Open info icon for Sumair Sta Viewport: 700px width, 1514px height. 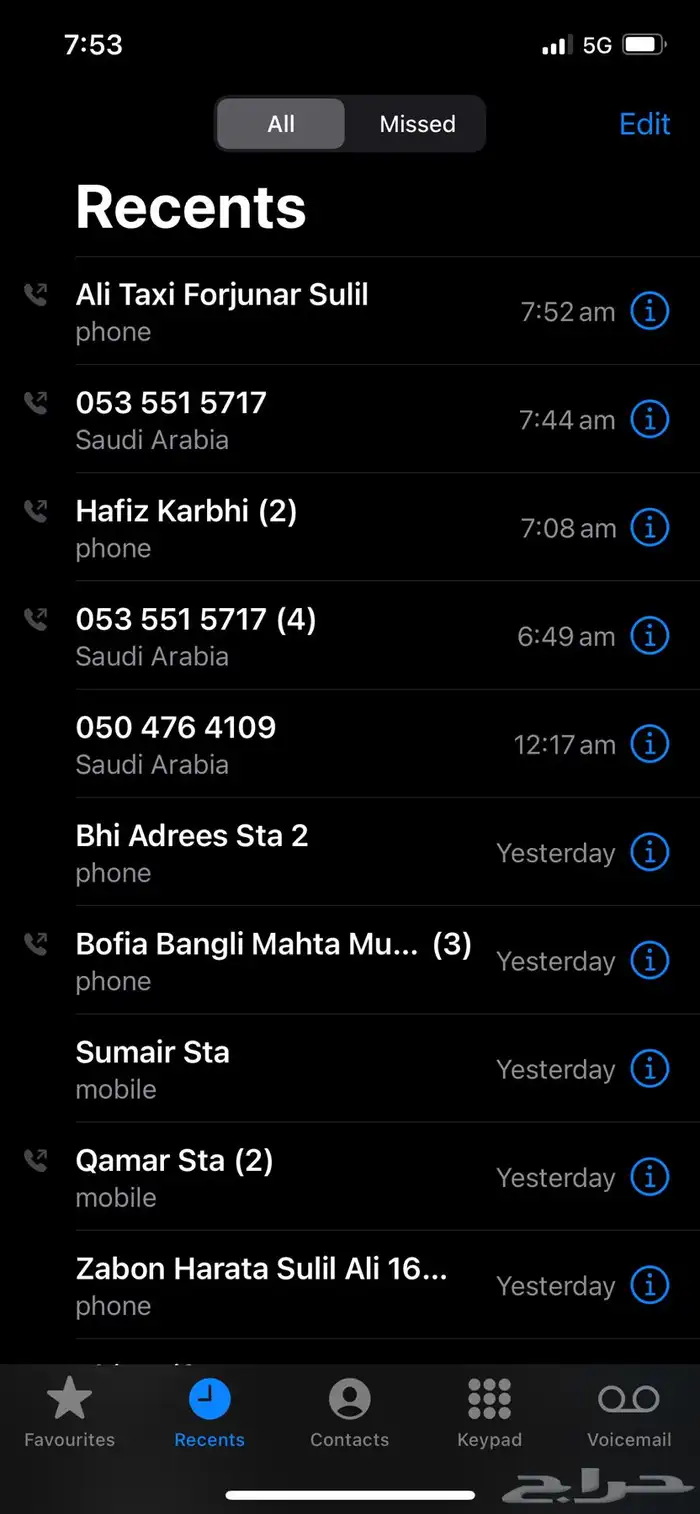(649, 1069)
